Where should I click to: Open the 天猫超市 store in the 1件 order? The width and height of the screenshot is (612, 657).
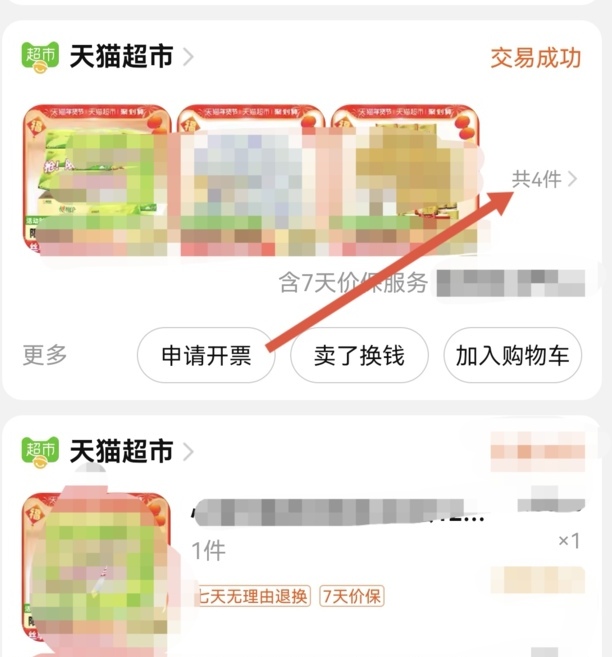pos(120,451)
